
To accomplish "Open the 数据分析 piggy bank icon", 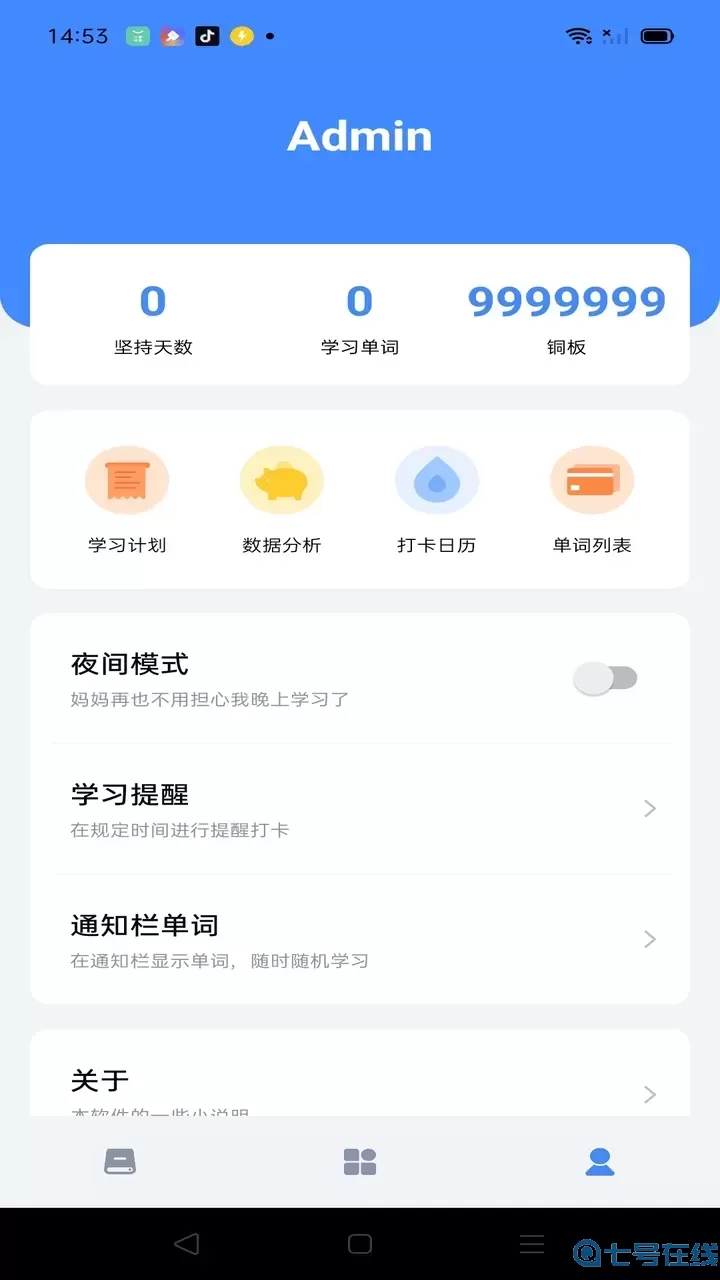I will [x=282, y=479].
